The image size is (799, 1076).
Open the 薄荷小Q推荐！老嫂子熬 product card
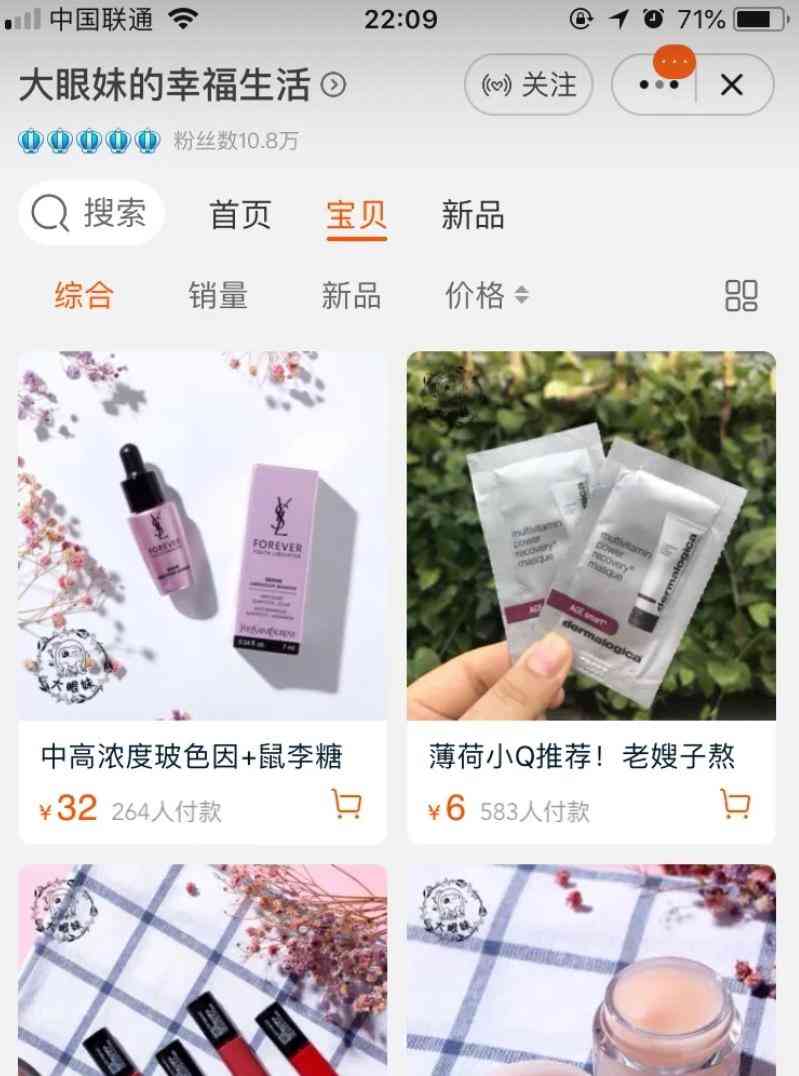590,560
